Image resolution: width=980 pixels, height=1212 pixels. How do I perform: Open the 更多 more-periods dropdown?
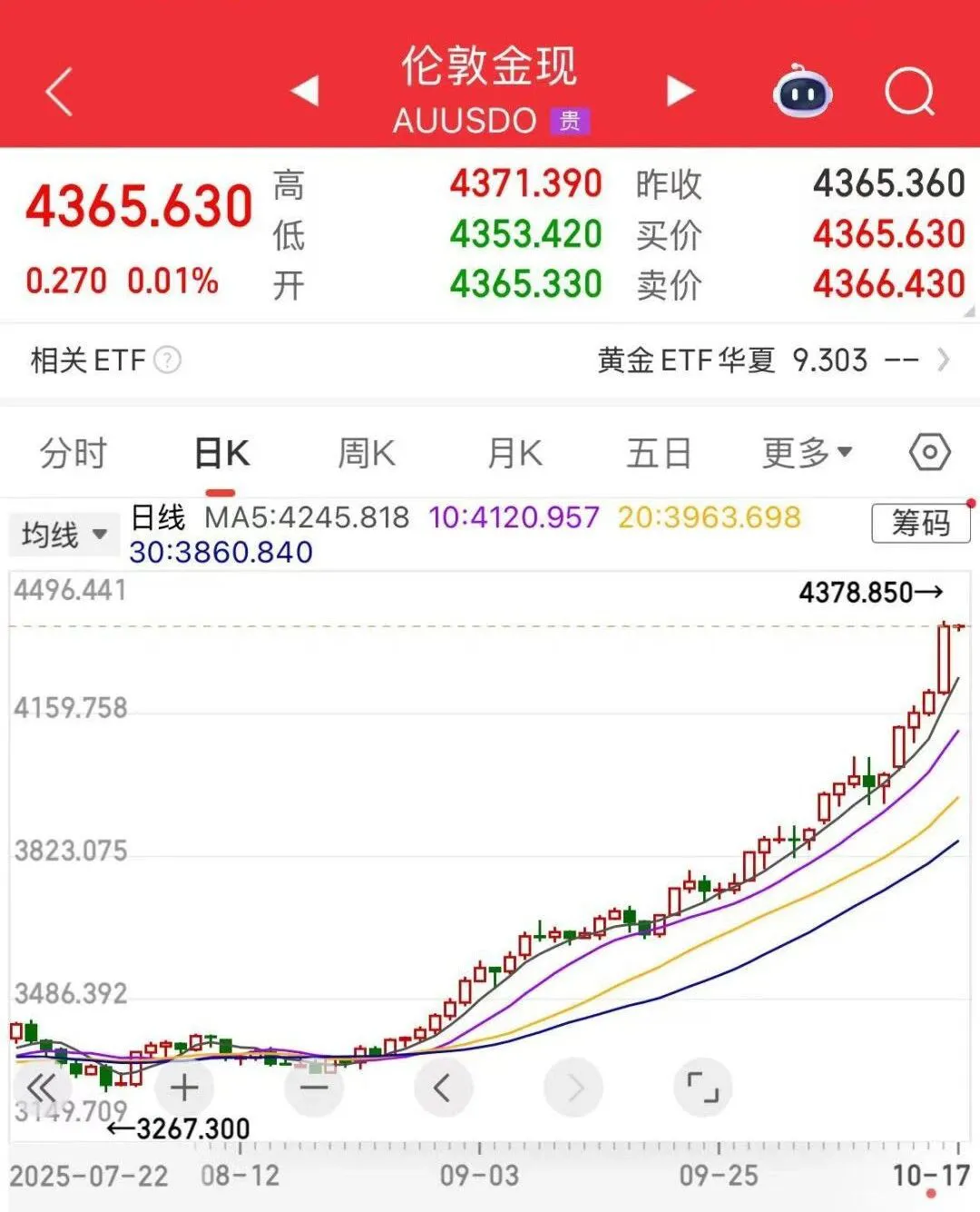pos(806,451)
